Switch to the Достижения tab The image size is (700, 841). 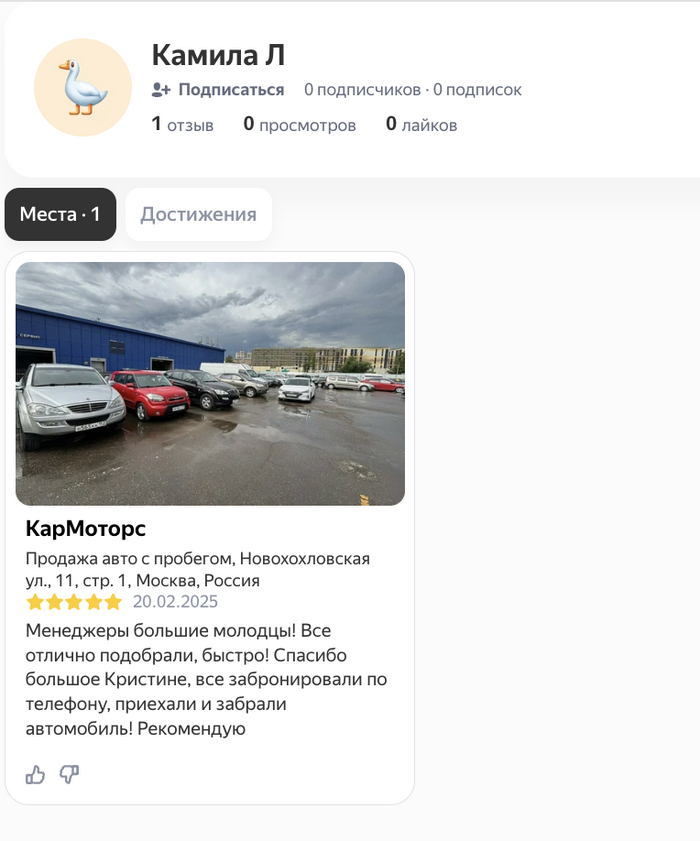coord(198,214)
